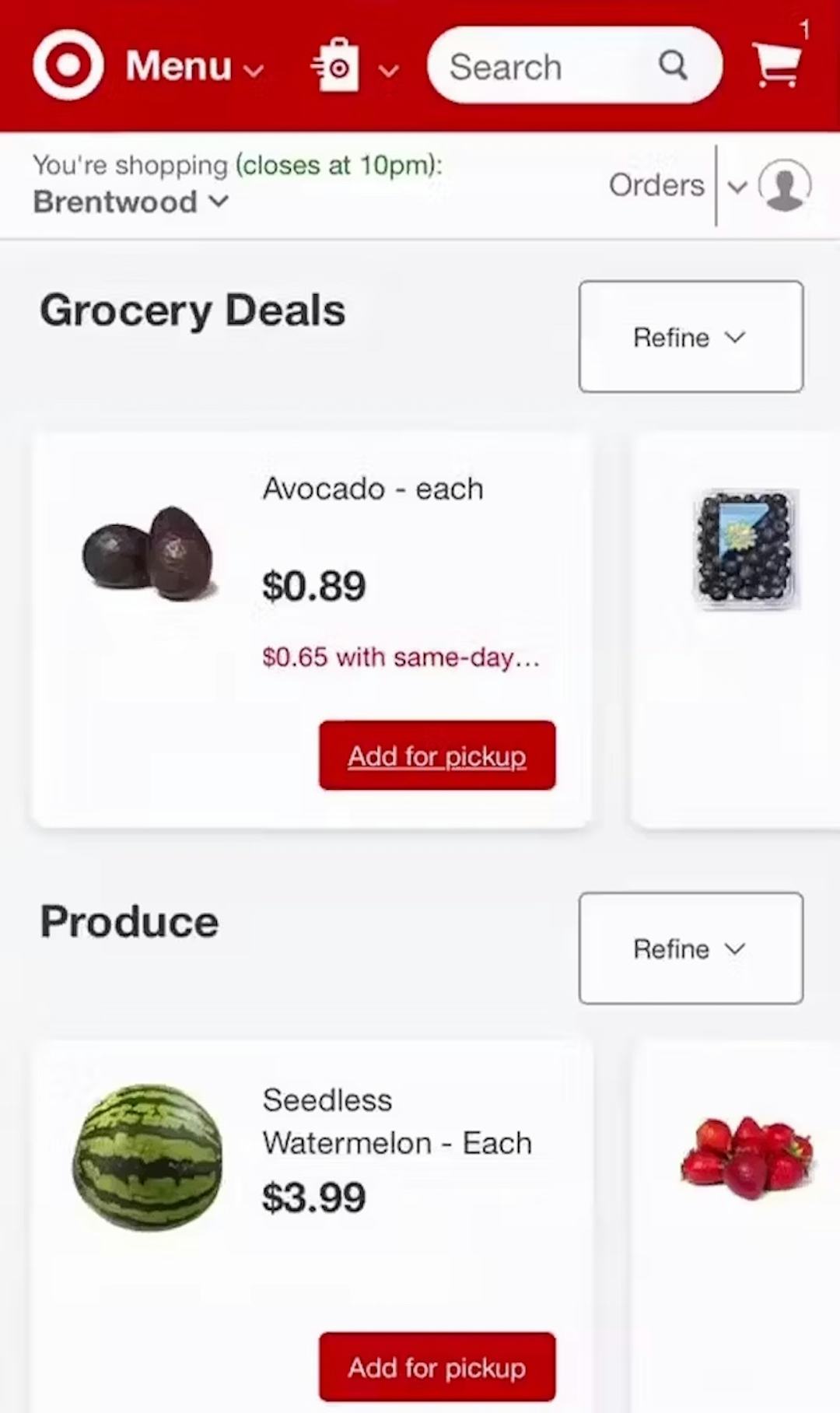Select the seedless watermelon image
This screenshot has height=1413, width=840.
[x=148, y=1159]
